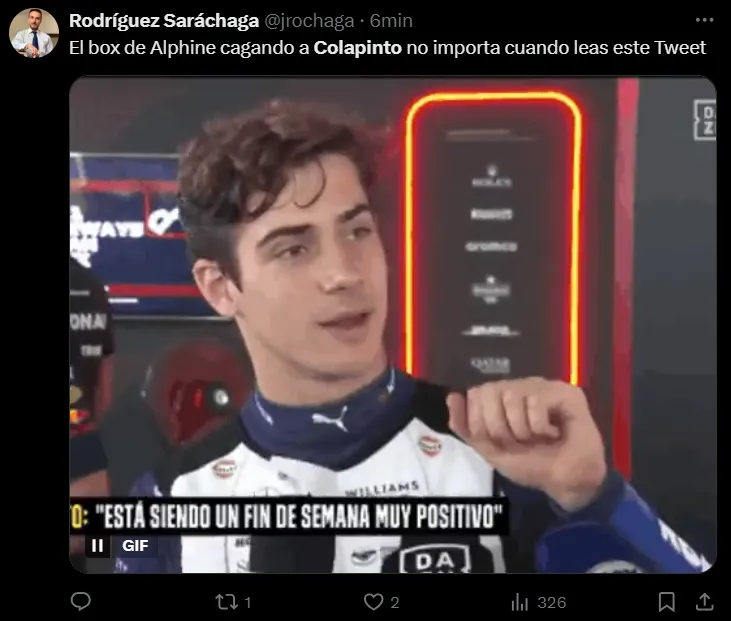Reply to this tweet
Viewport: 731px width, 621px height.
coord(82,601)
